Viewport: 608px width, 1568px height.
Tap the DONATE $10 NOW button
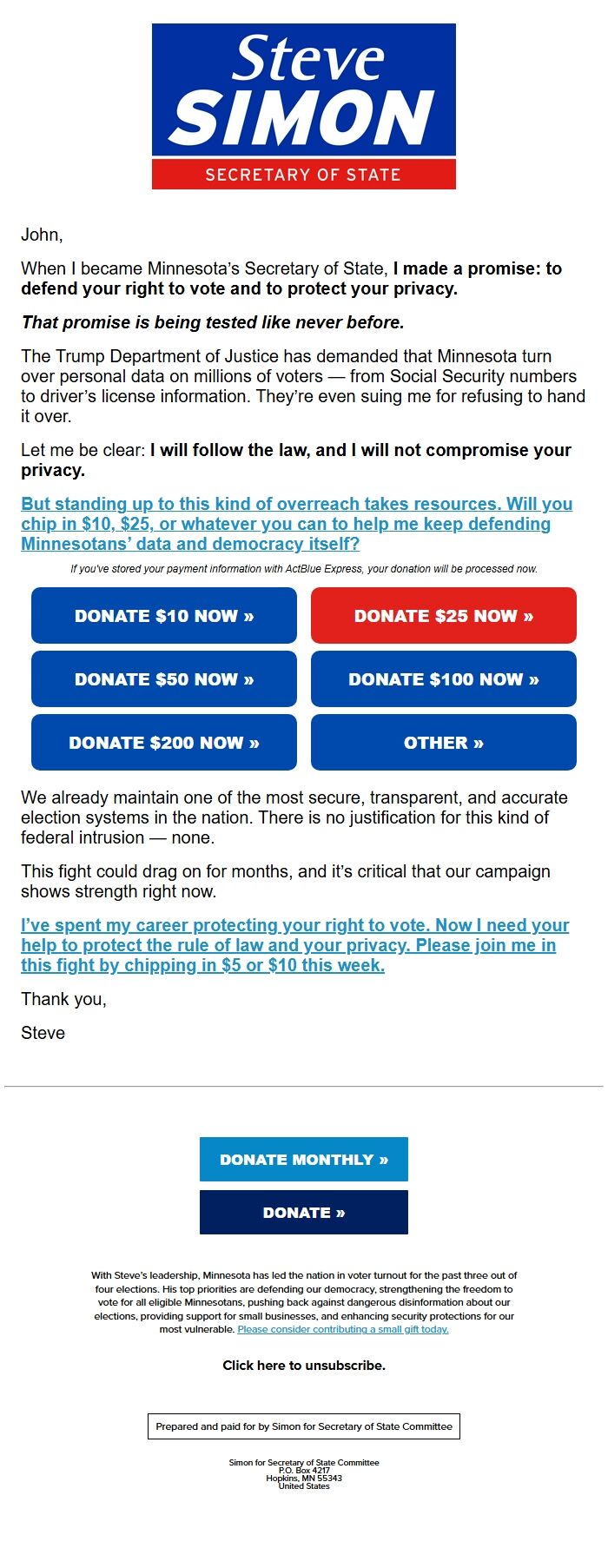164,616
